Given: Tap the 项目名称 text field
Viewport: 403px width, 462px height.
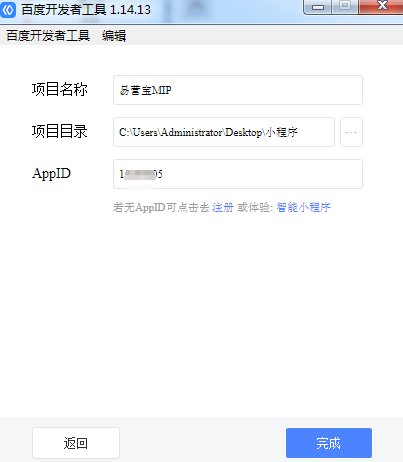Looking at the screenshot, I should click(238, 90).
